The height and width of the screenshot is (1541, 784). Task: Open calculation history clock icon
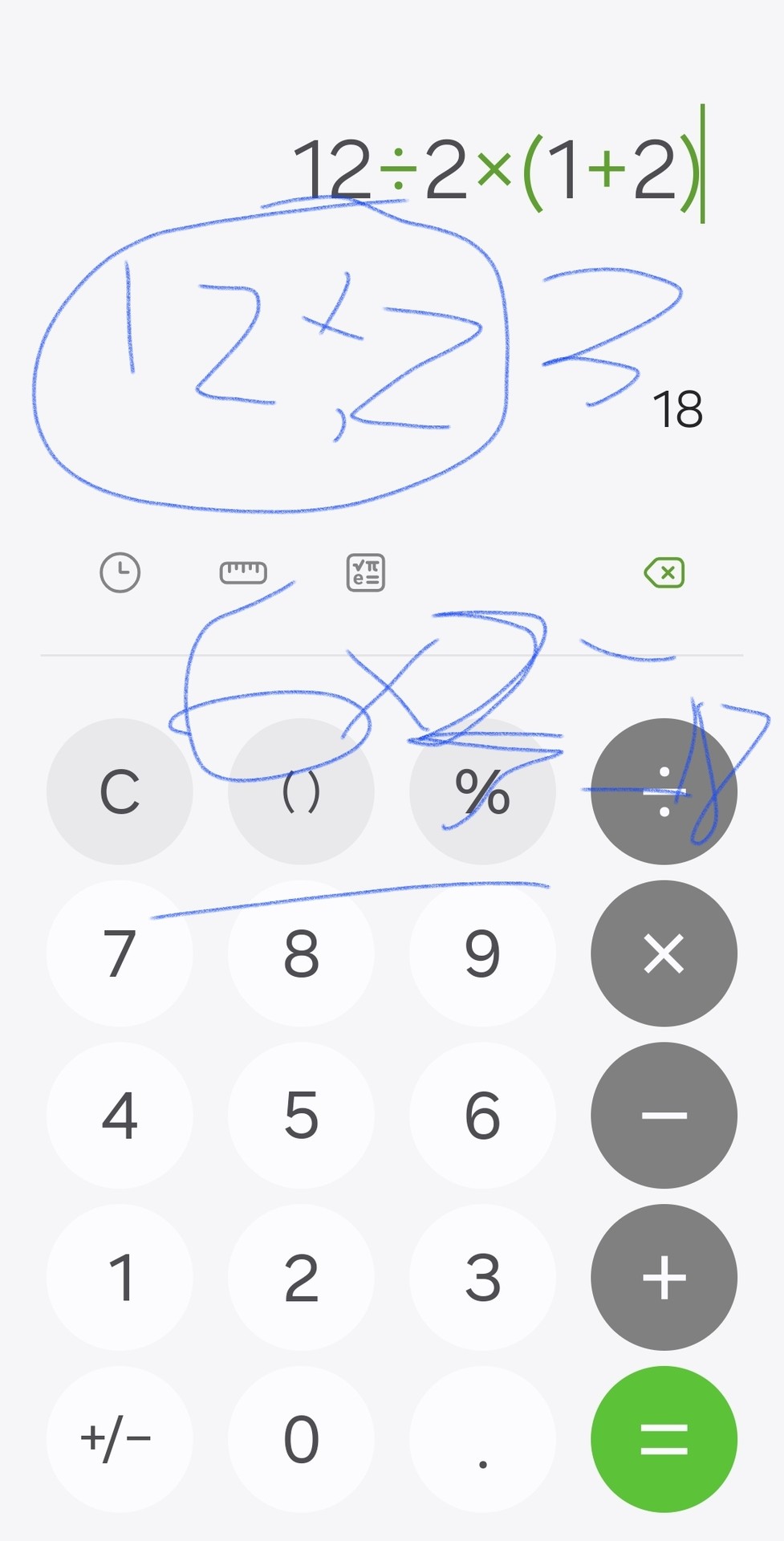click(x=120, y=573)
